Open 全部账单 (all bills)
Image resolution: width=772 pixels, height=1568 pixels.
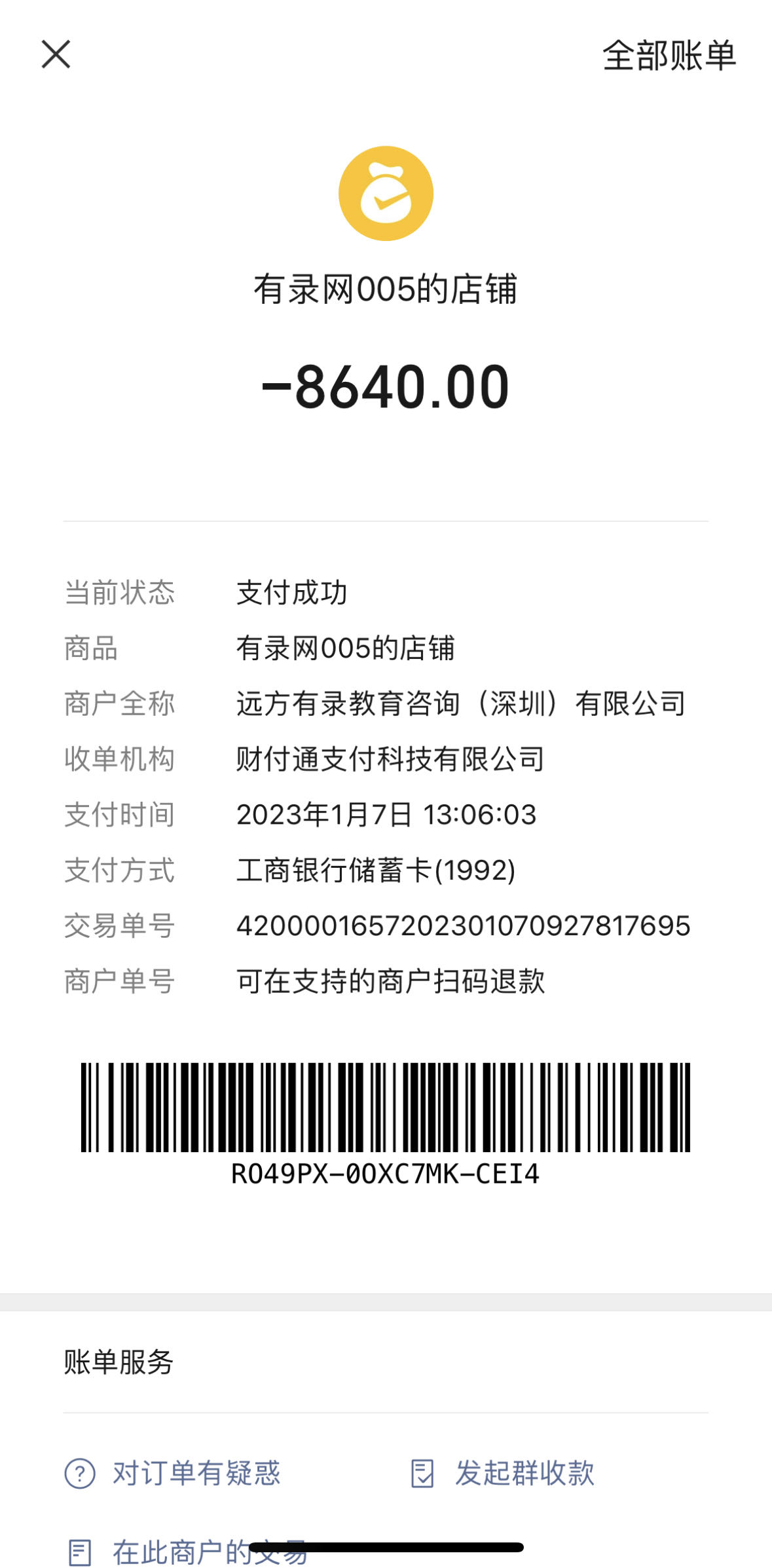pos(669,56)
